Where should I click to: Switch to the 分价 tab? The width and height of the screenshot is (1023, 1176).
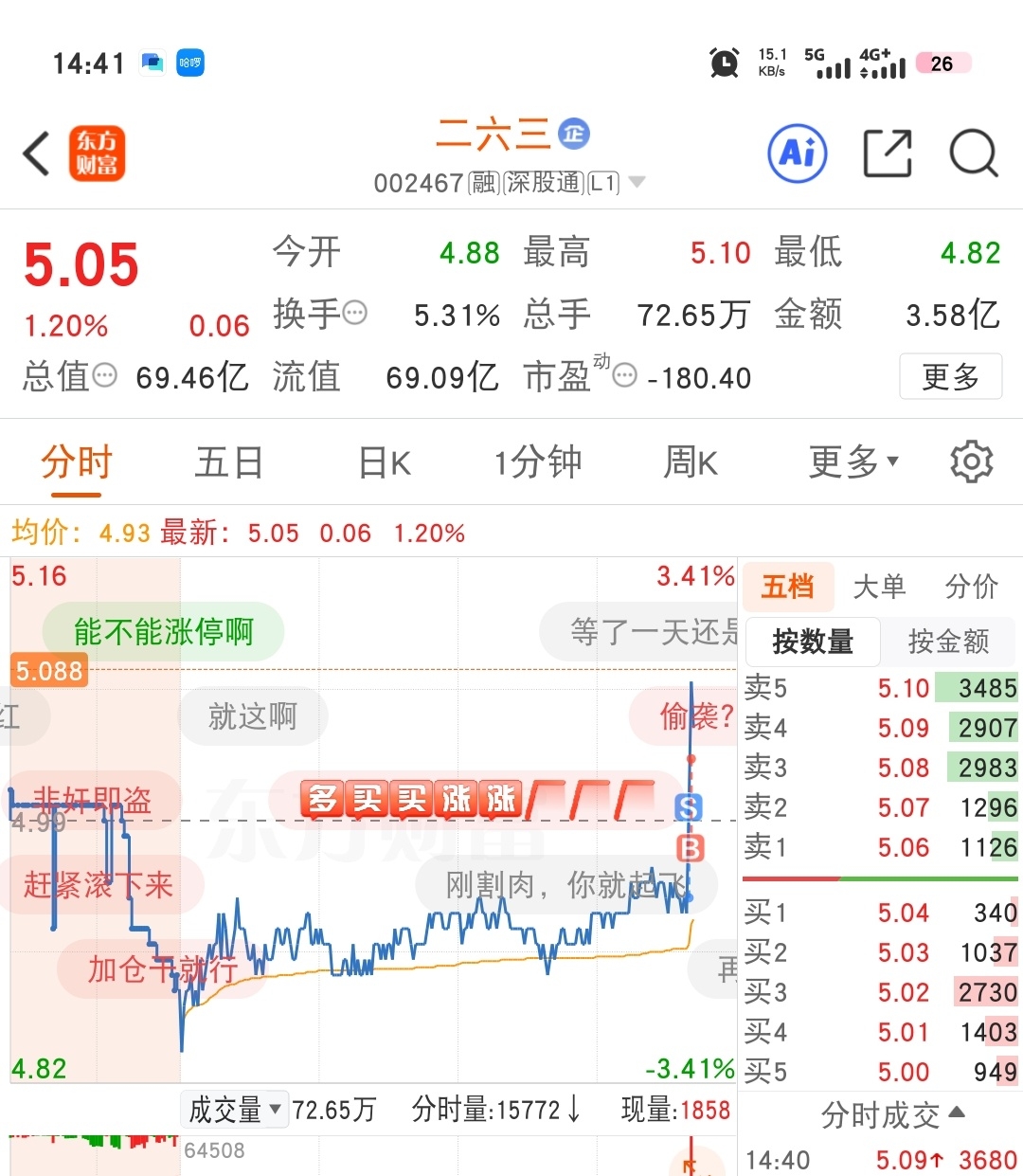tap(971, 588)
